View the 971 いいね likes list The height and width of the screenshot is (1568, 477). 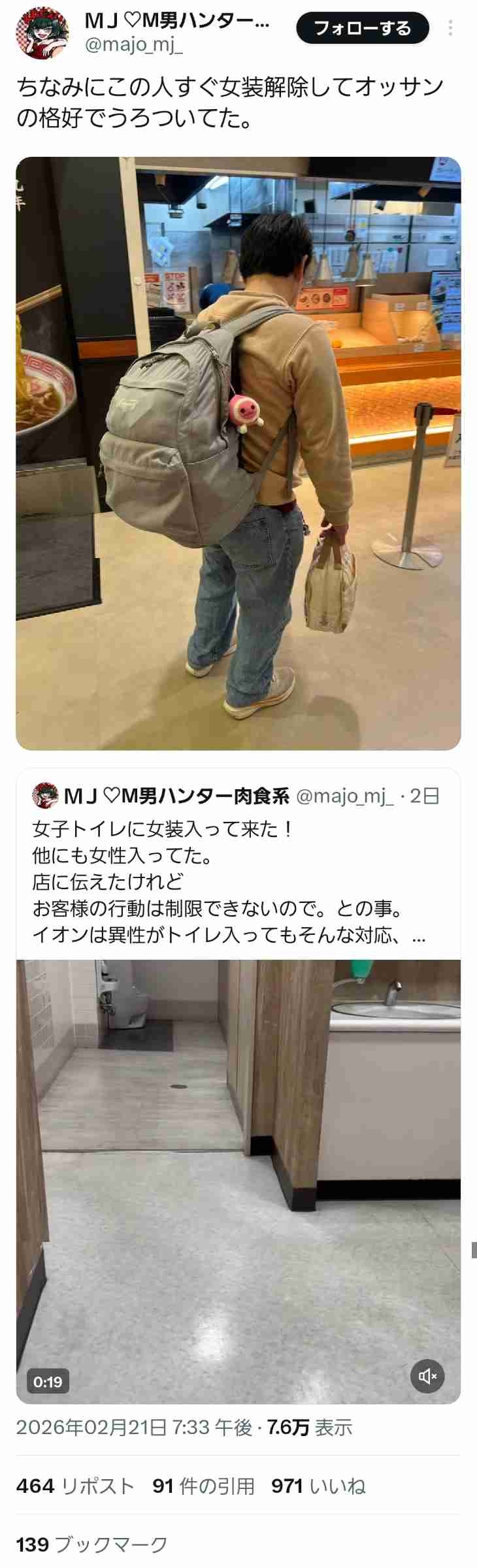(318, 1486)
